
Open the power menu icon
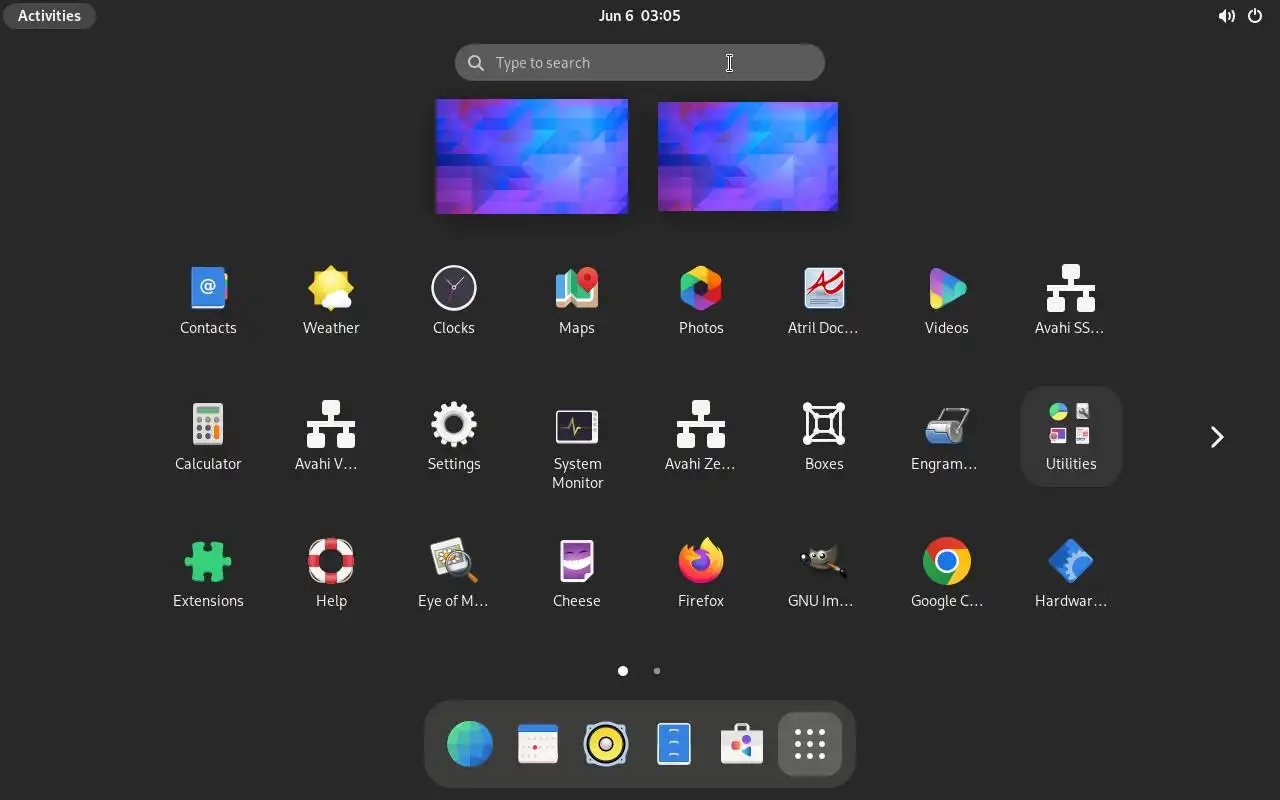click(x=1255, y=16)
